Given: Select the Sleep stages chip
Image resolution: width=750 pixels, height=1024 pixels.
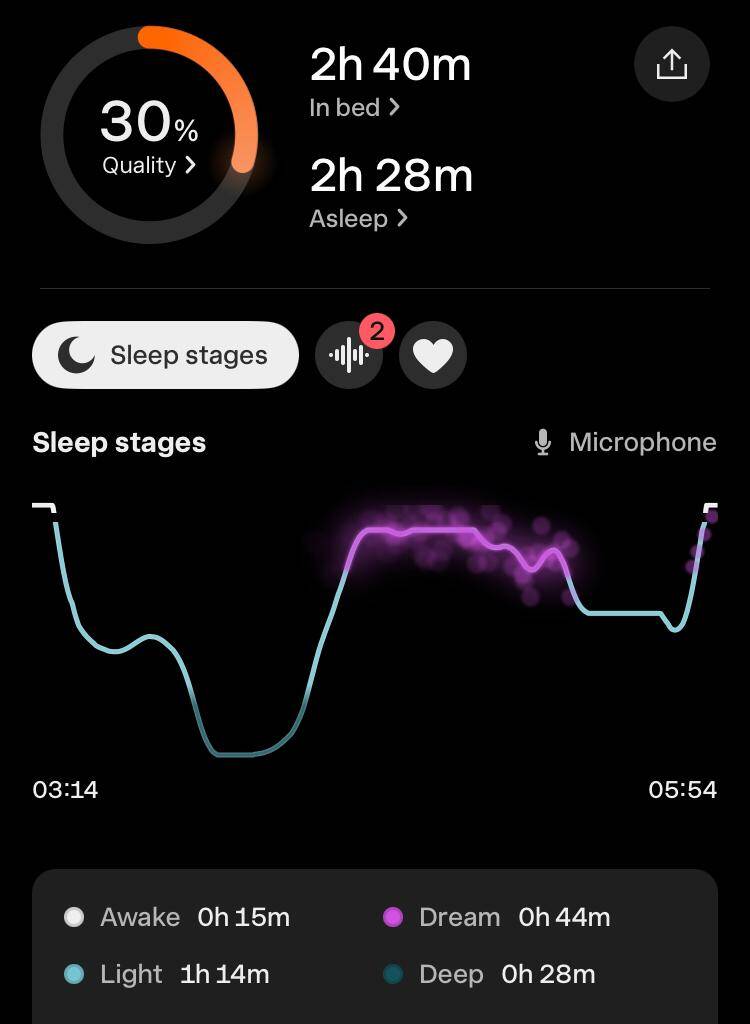Looking at the screenshot, I should coord(166,355).
